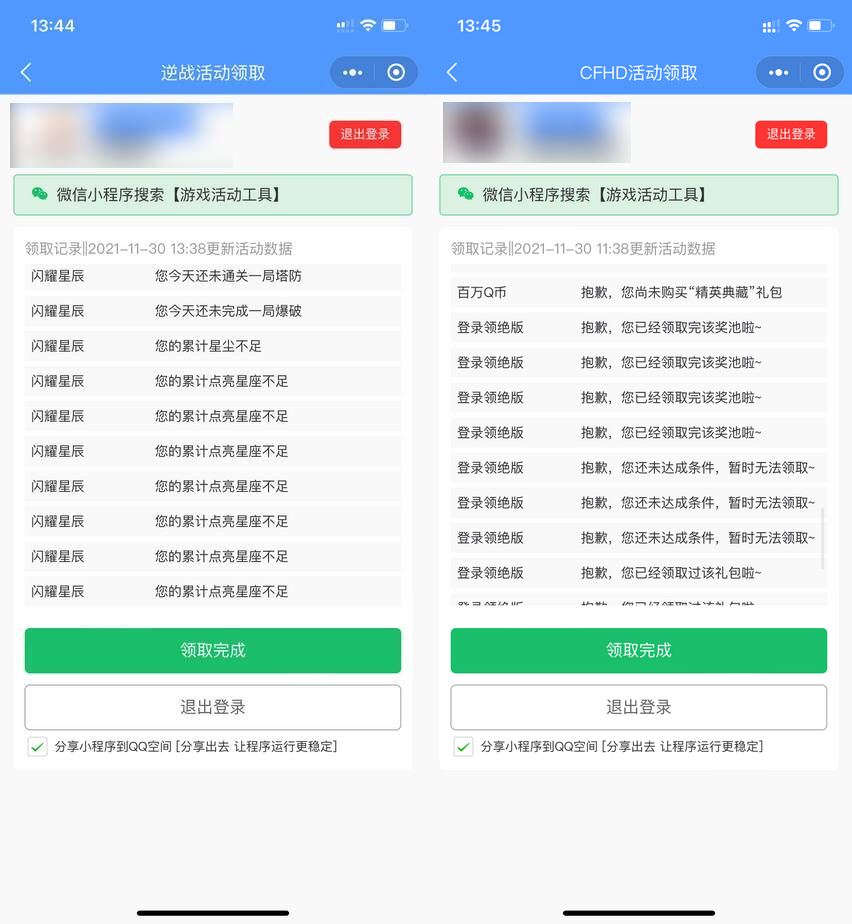Open more options menu on CFHD活动领取 page
852x924 pixels.
tap(779, 72)
